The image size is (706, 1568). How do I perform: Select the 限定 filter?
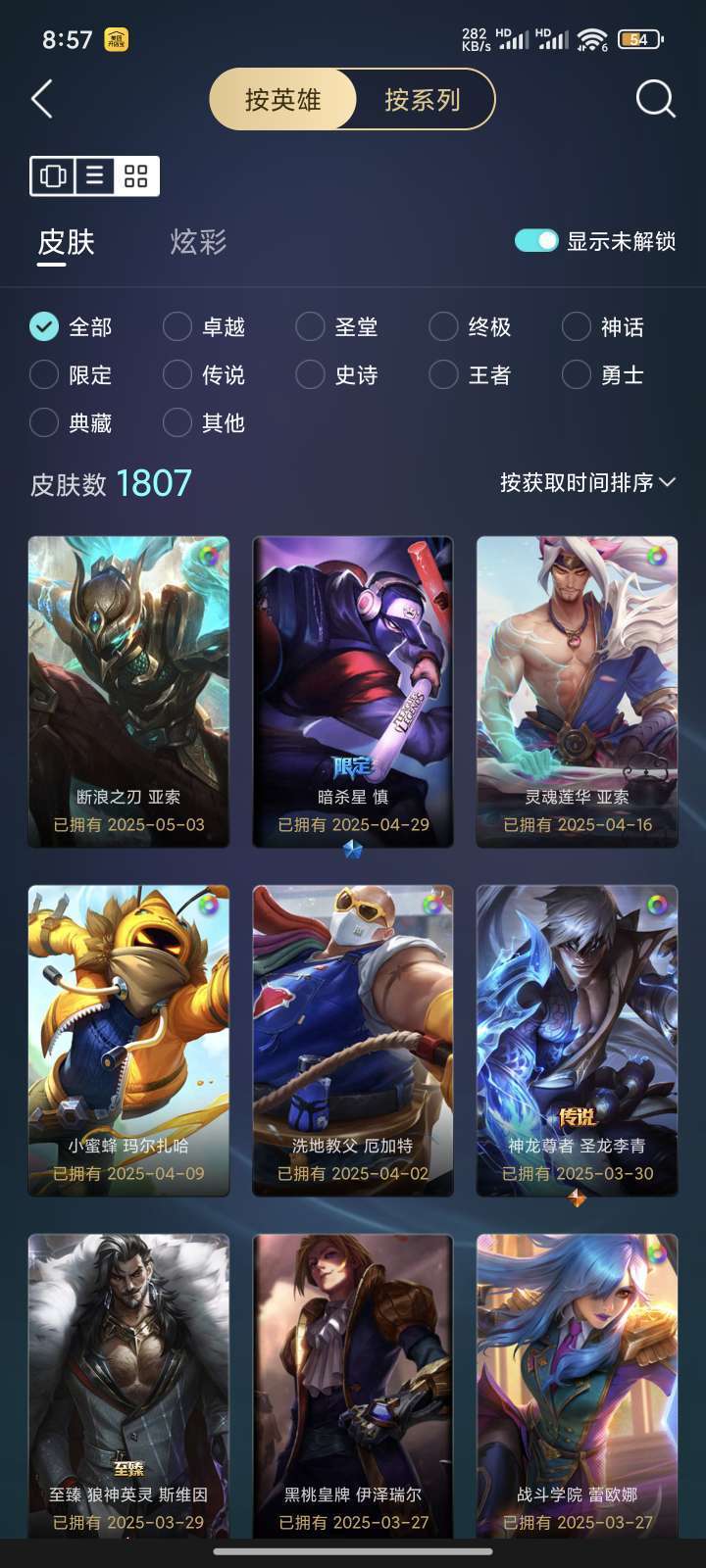point(71,374)
